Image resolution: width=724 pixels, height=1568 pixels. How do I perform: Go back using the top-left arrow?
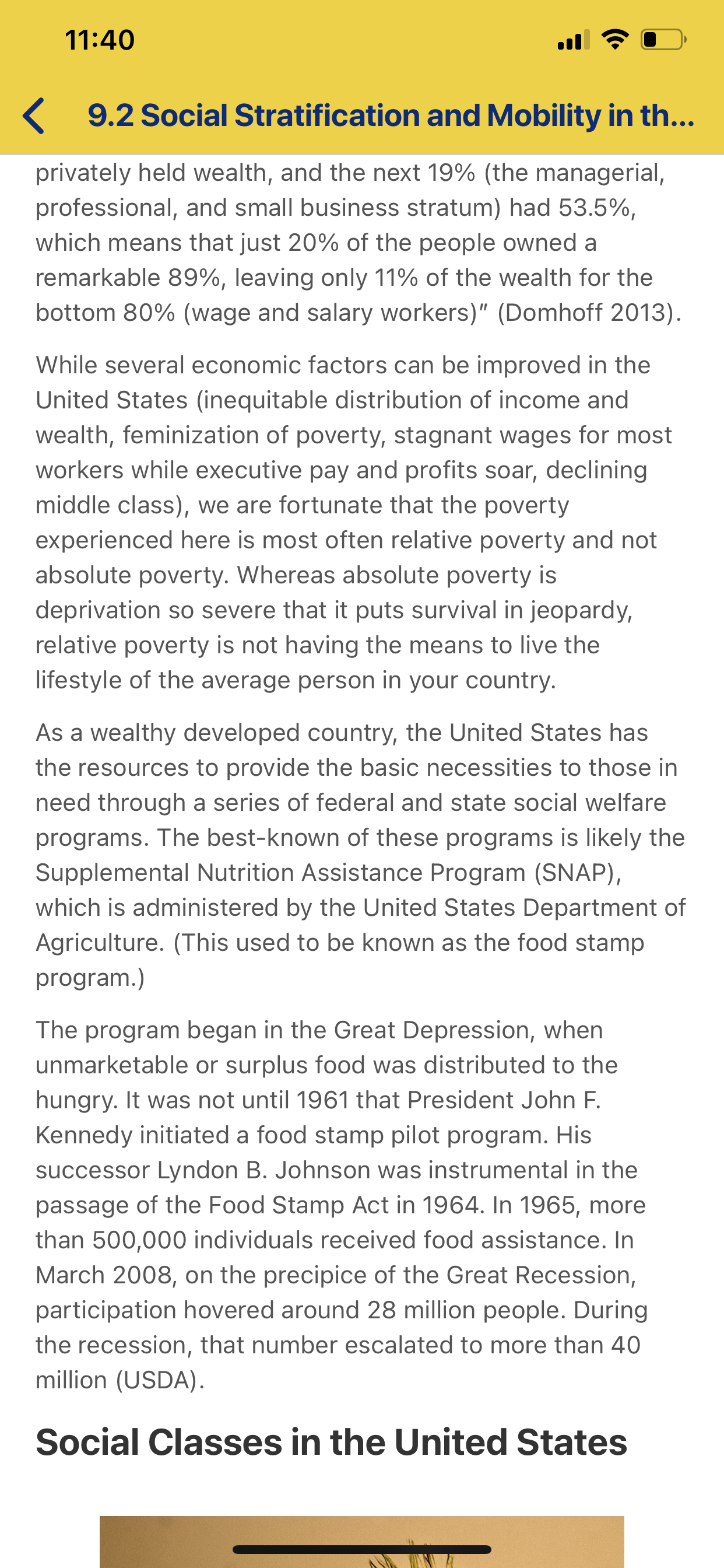33,116
